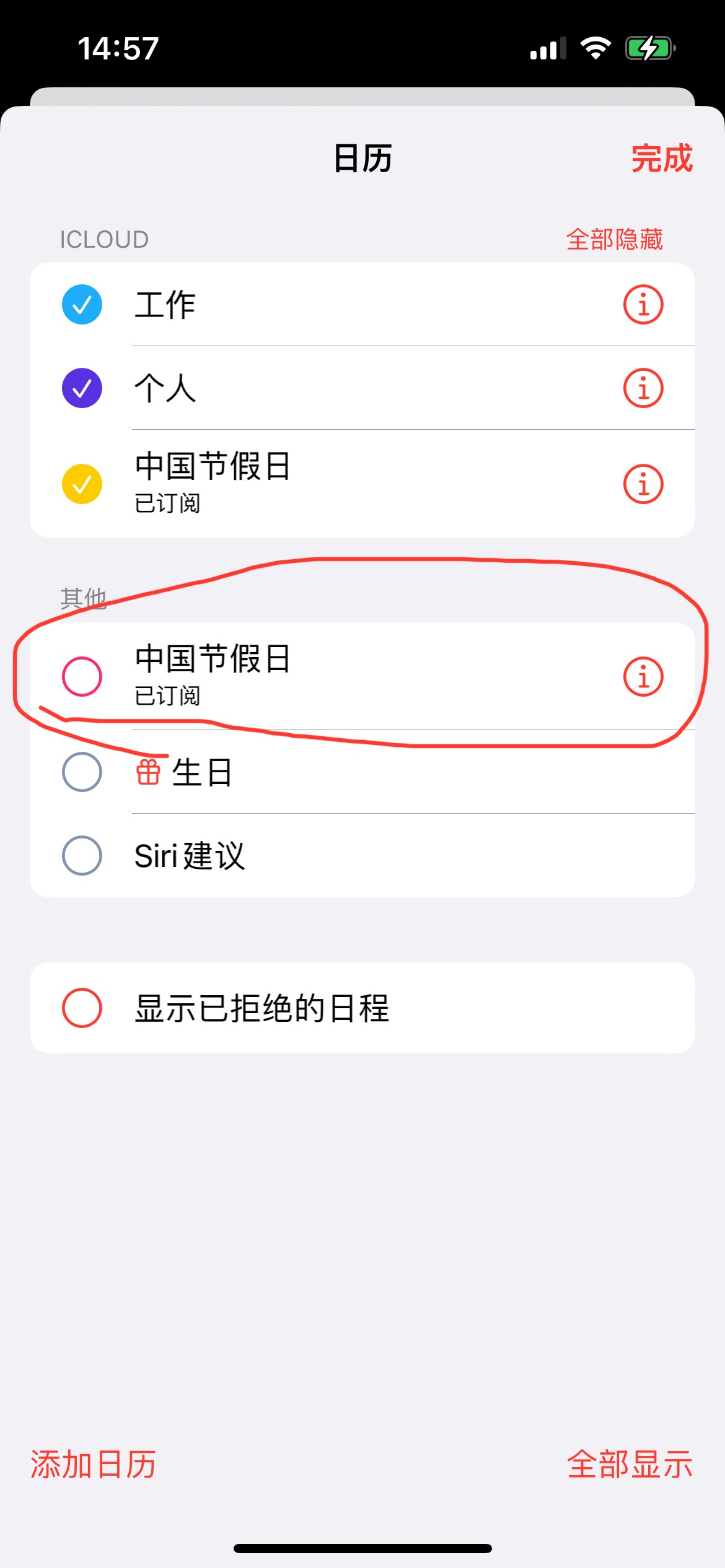Enable the Siri 建议 calendar
The width and height of the screenshot is (725, 1568).
(x=82, y=856)
